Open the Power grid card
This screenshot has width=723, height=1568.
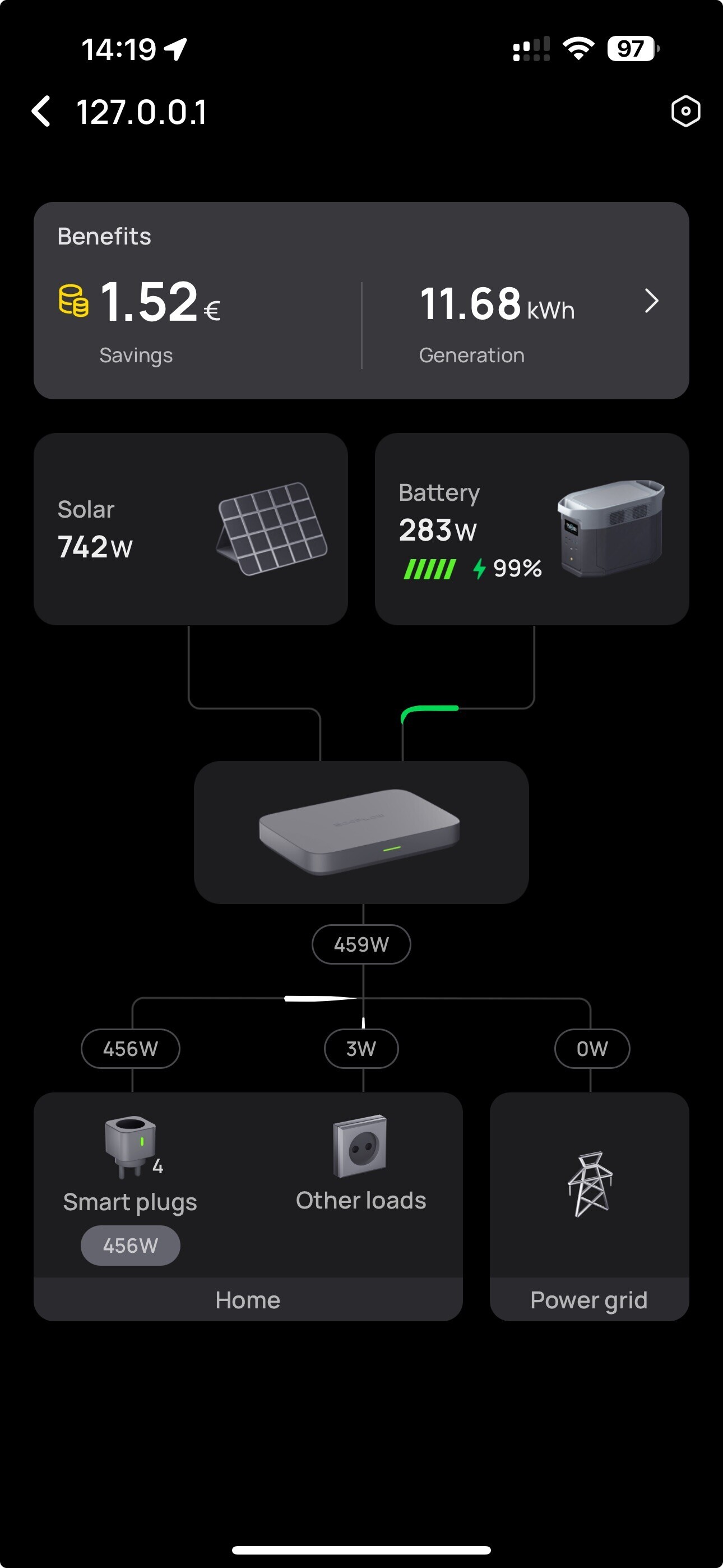589,1206
